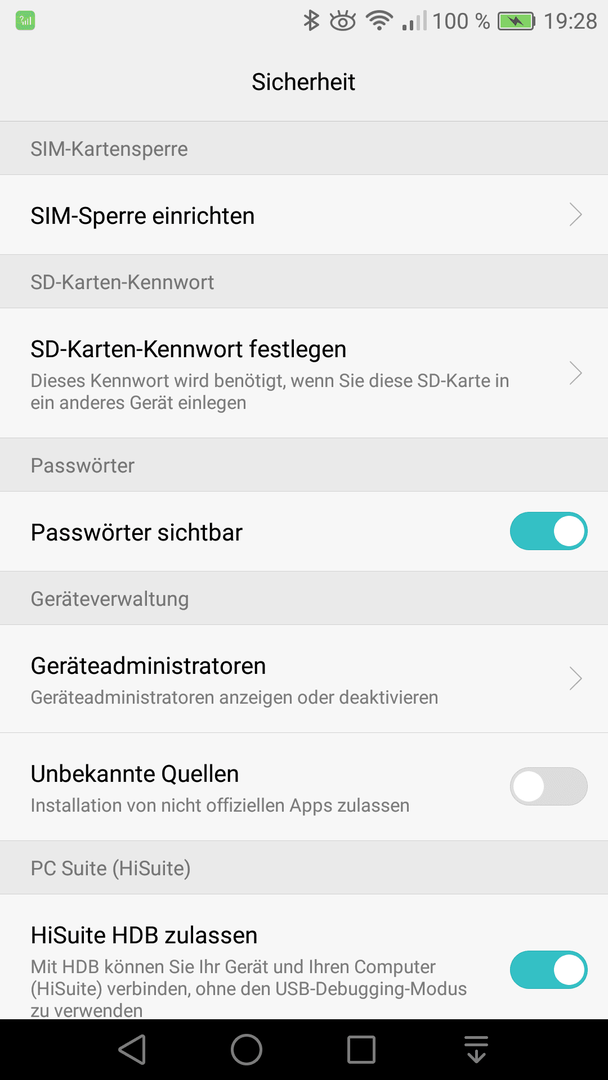Open SD-Karten-Kennwort festlegen
Image resolution: width=608 pixels, height=1080 pixels.
303,372
